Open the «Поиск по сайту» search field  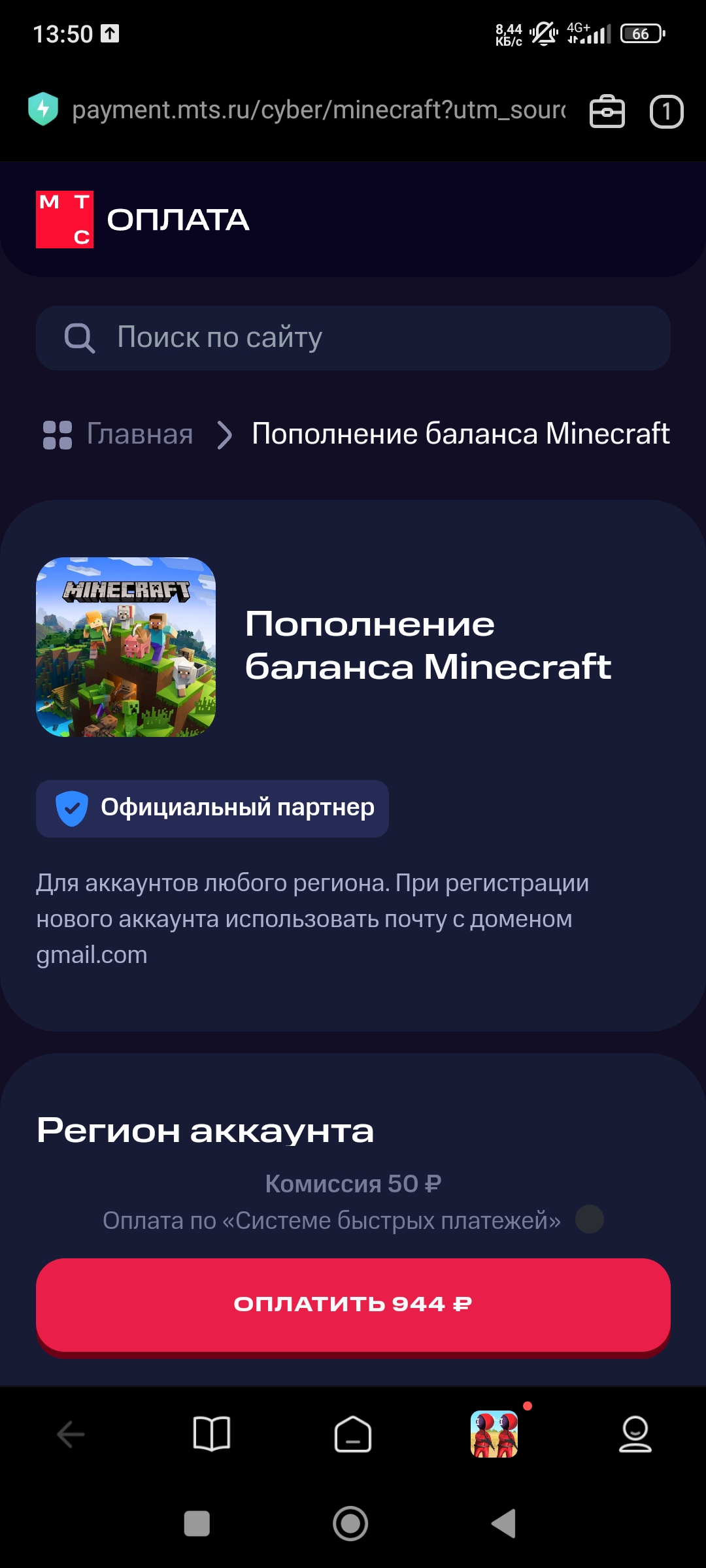coord(353,338)
